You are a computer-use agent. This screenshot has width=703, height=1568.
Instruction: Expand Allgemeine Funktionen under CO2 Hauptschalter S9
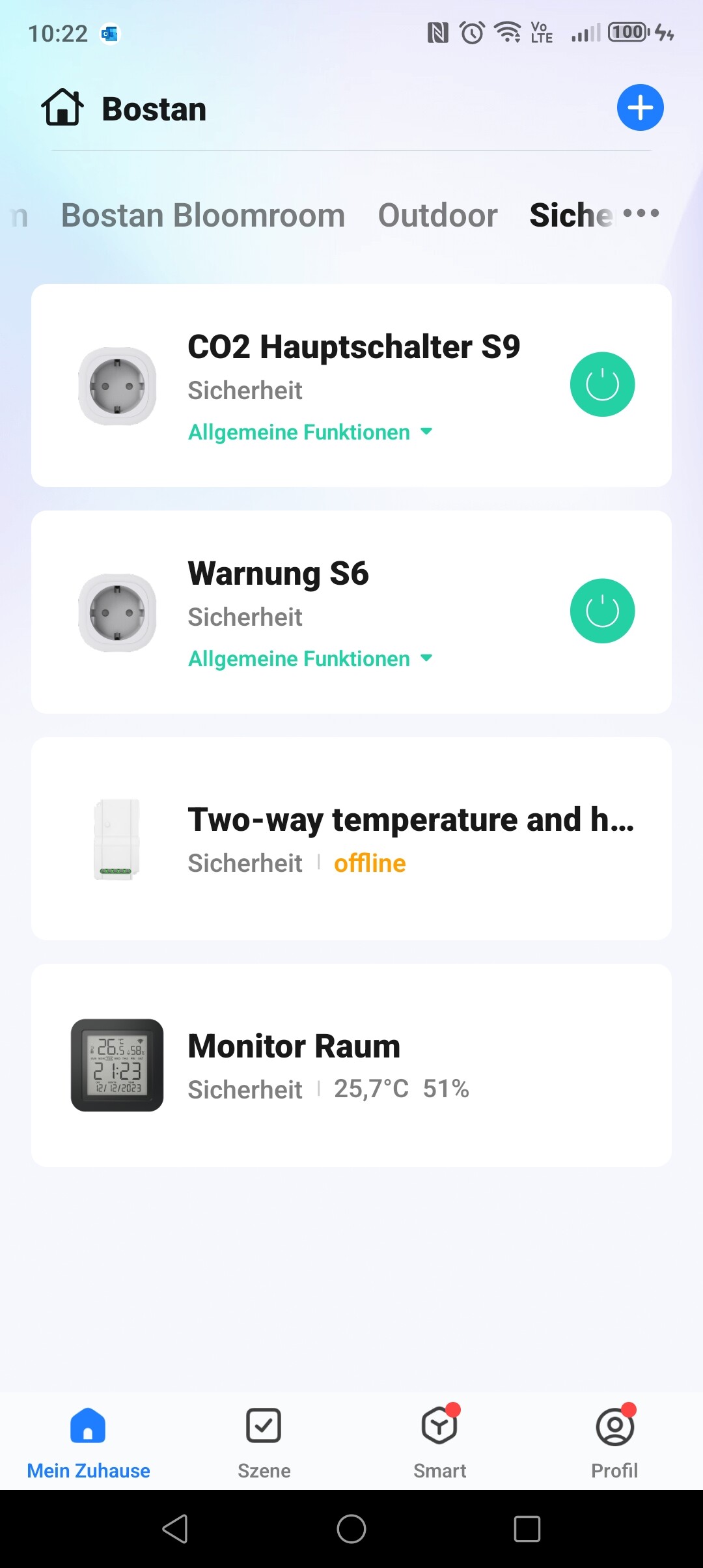[x=310, y=432]
